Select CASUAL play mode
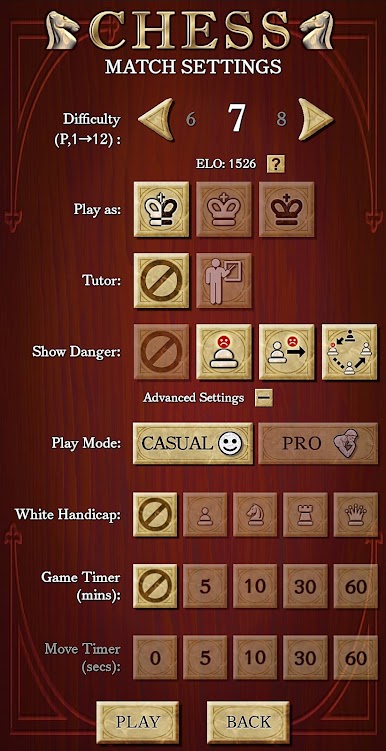Screen dimensions: 386x751 [193, 444]
